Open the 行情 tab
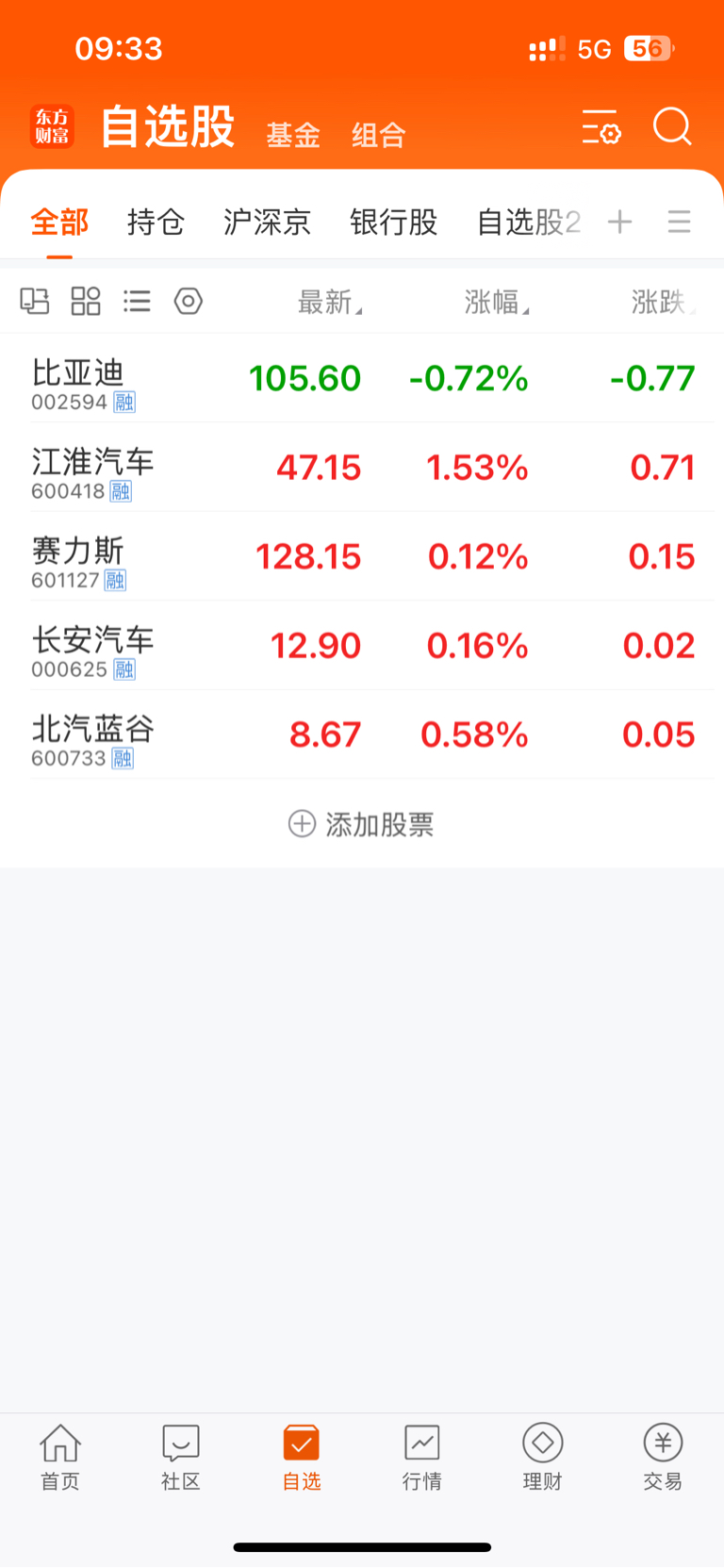This screenshot has height=1568, width=724. pyautogui.click(x=422, y=1457)
